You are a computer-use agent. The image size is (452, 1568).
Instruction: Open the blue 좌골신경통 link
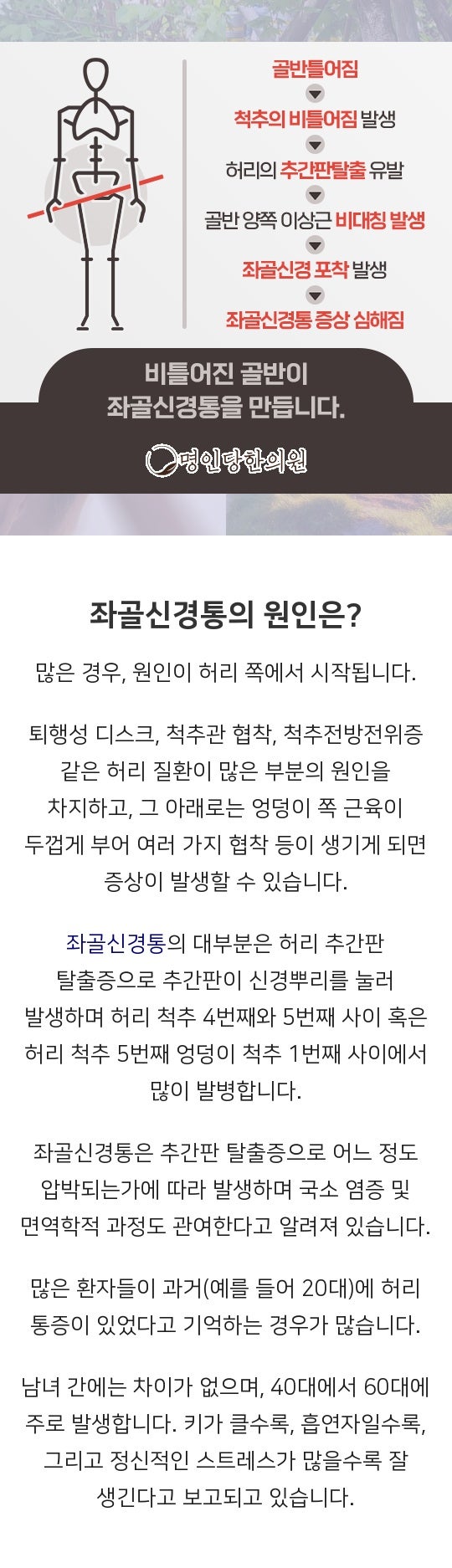[116, 944]
